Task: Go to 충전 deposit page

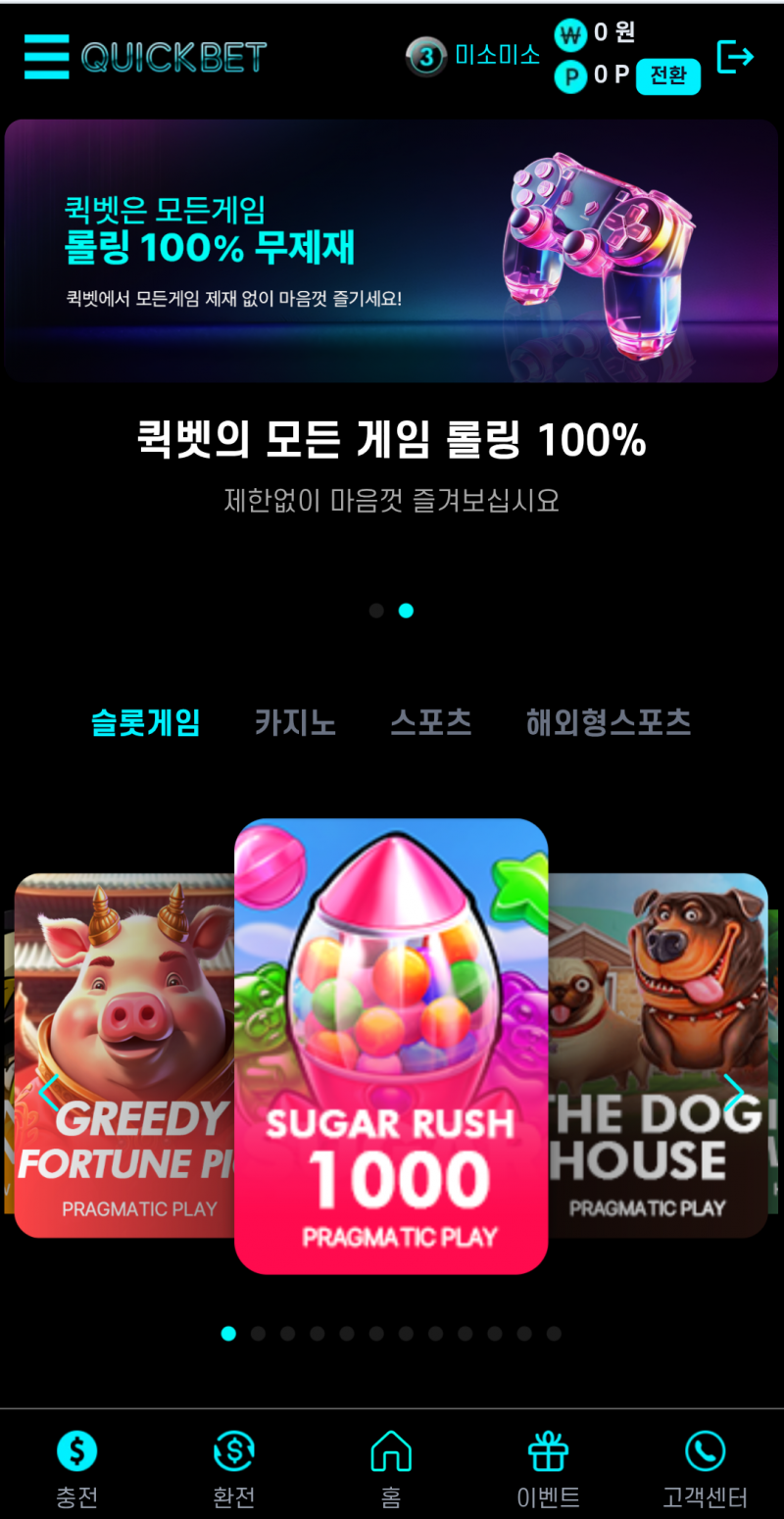Action: pyautogui.click(x=76, y=1467)
